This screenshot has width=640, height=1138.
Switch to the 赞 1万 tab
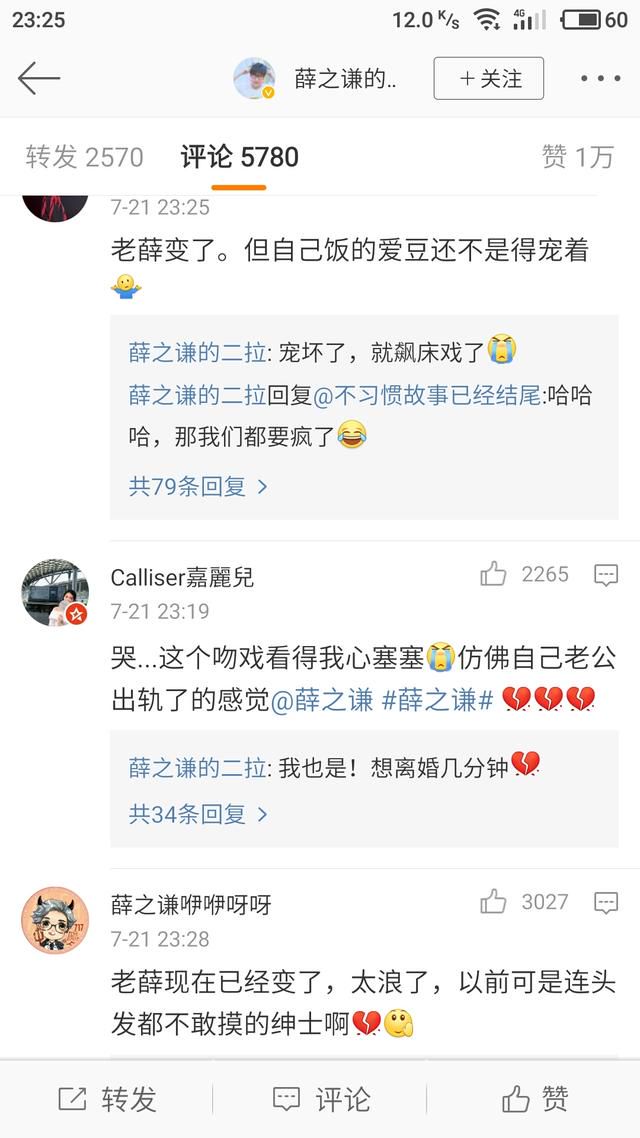578,157
